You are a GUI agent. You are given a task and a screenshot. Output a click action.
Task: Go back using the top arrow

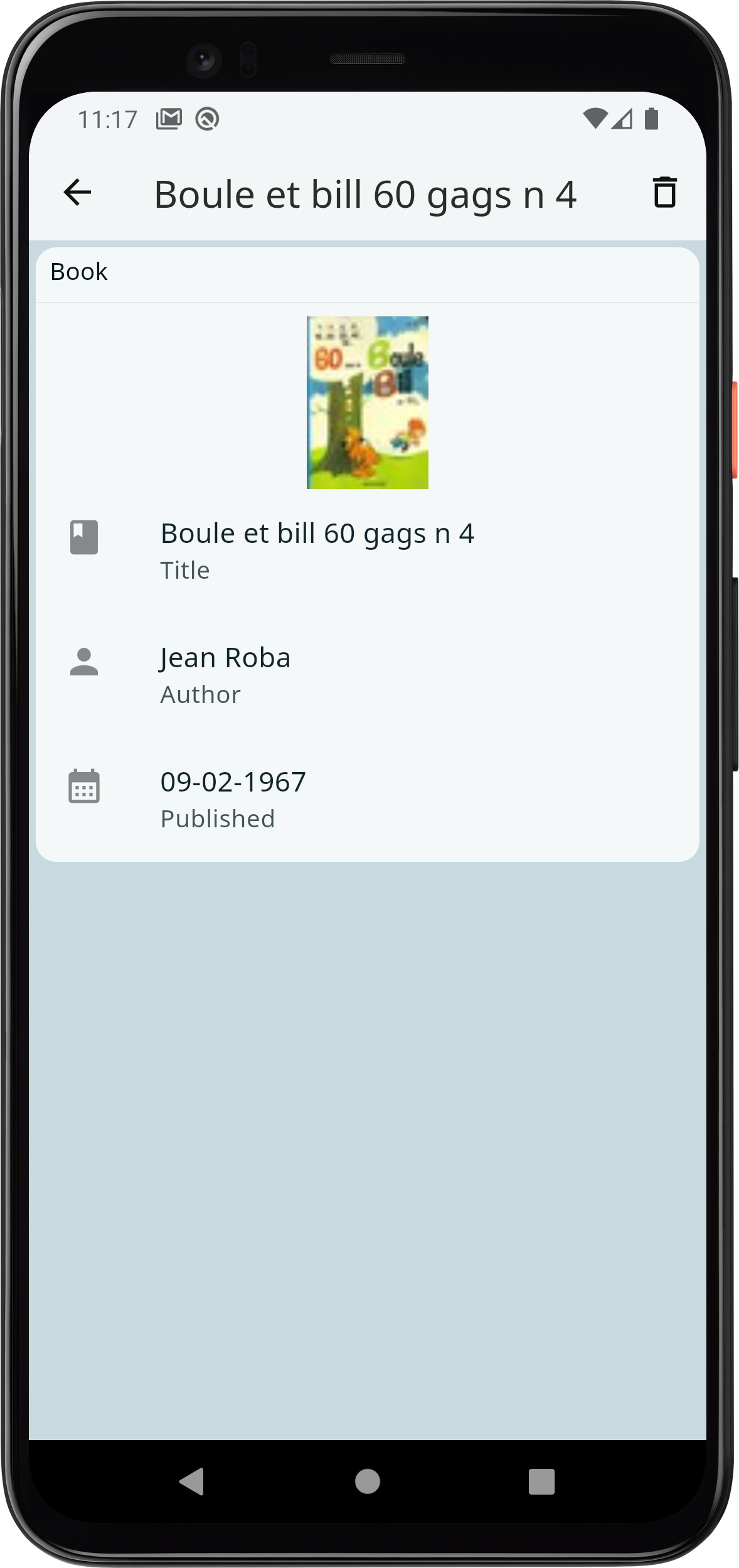(x=78, y=192)
